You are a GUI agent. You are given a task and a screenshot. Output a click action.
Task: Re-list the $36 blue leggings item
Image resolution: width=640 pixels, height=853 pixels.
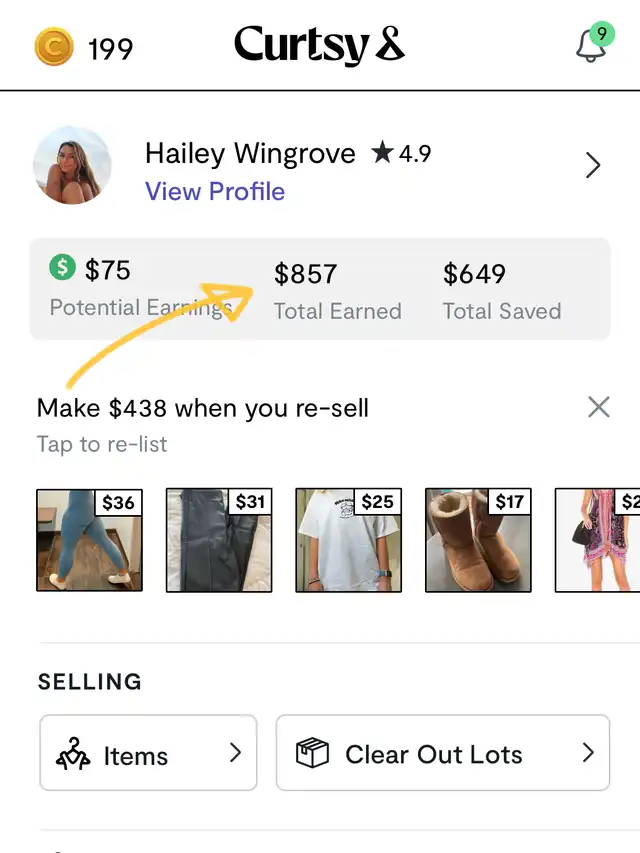click(x=89, y=540)
